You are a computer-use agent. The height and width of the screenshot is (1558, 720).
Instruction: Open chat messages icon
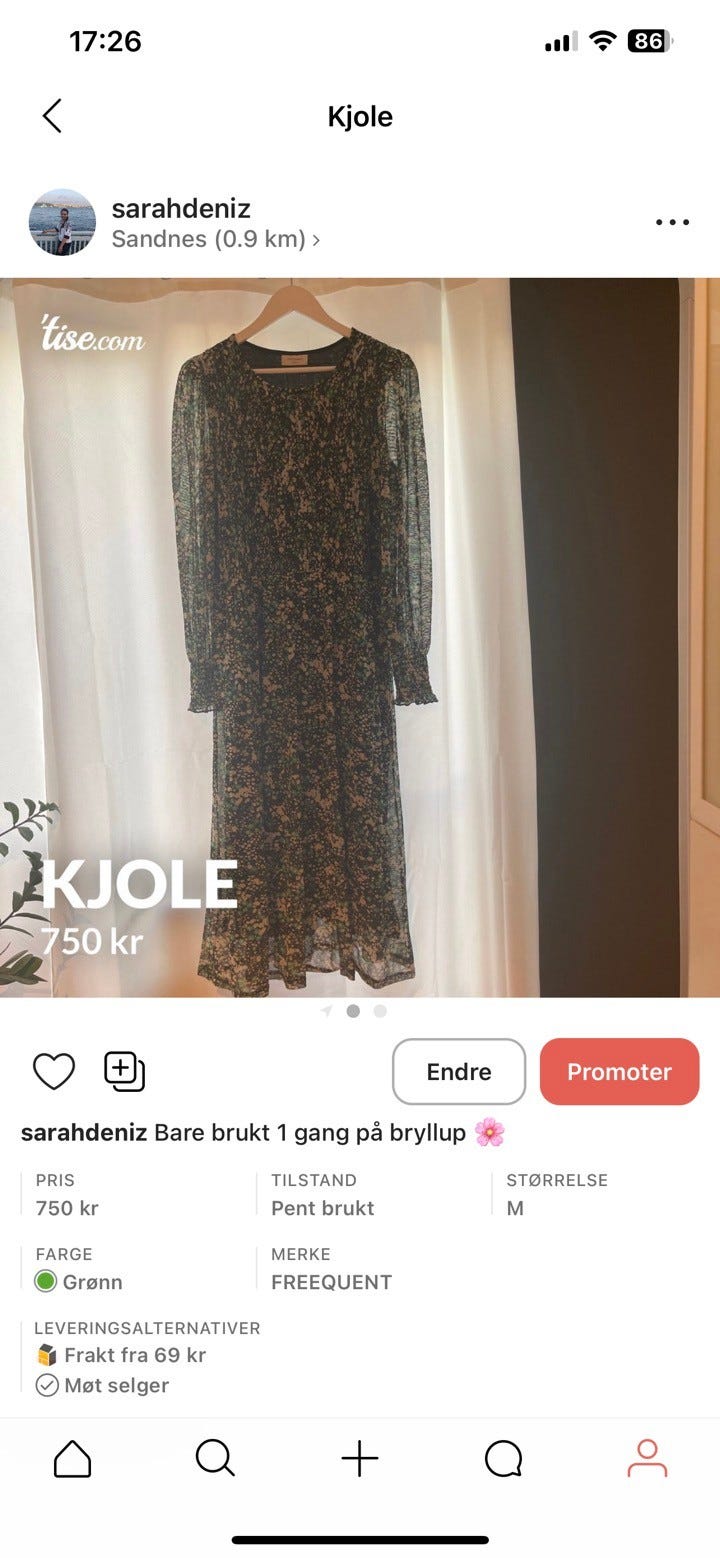(502, 1460)
